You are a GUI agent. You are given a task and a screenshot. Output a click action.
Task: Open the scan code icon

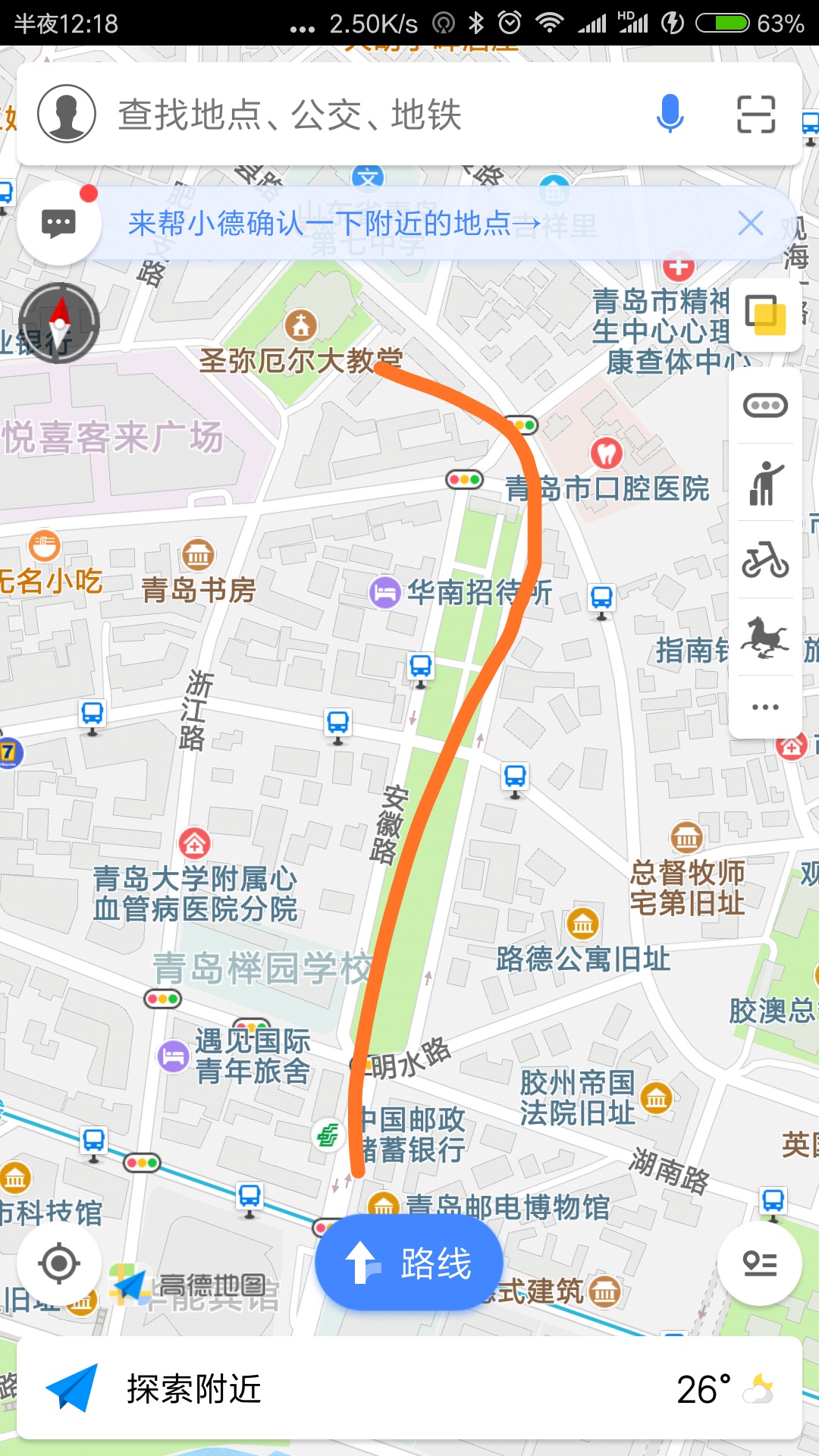tap(756, 115)
